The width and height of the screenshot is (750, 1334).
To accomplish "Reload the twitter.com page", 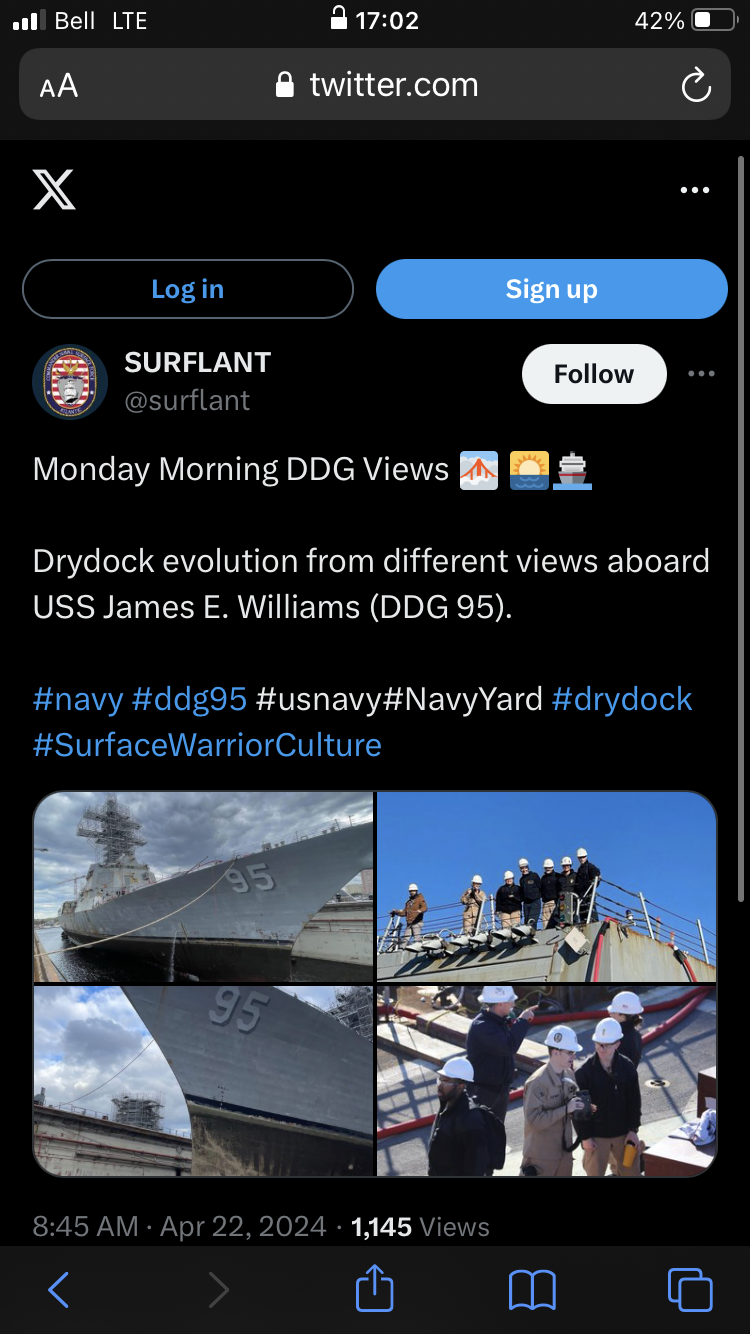I will tap(696, 86).
